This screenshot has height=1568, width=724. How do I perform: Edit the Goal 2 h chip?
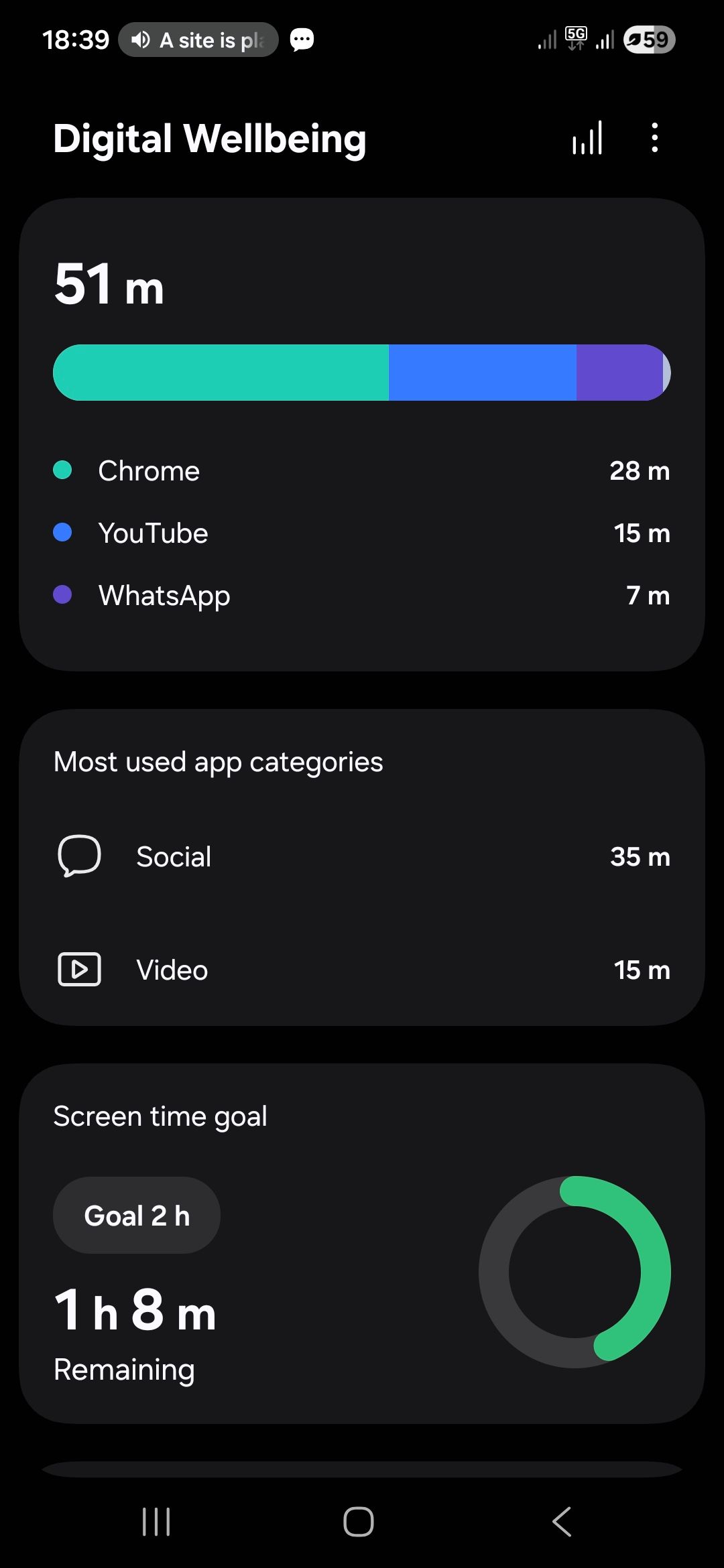click(137, 1216)
